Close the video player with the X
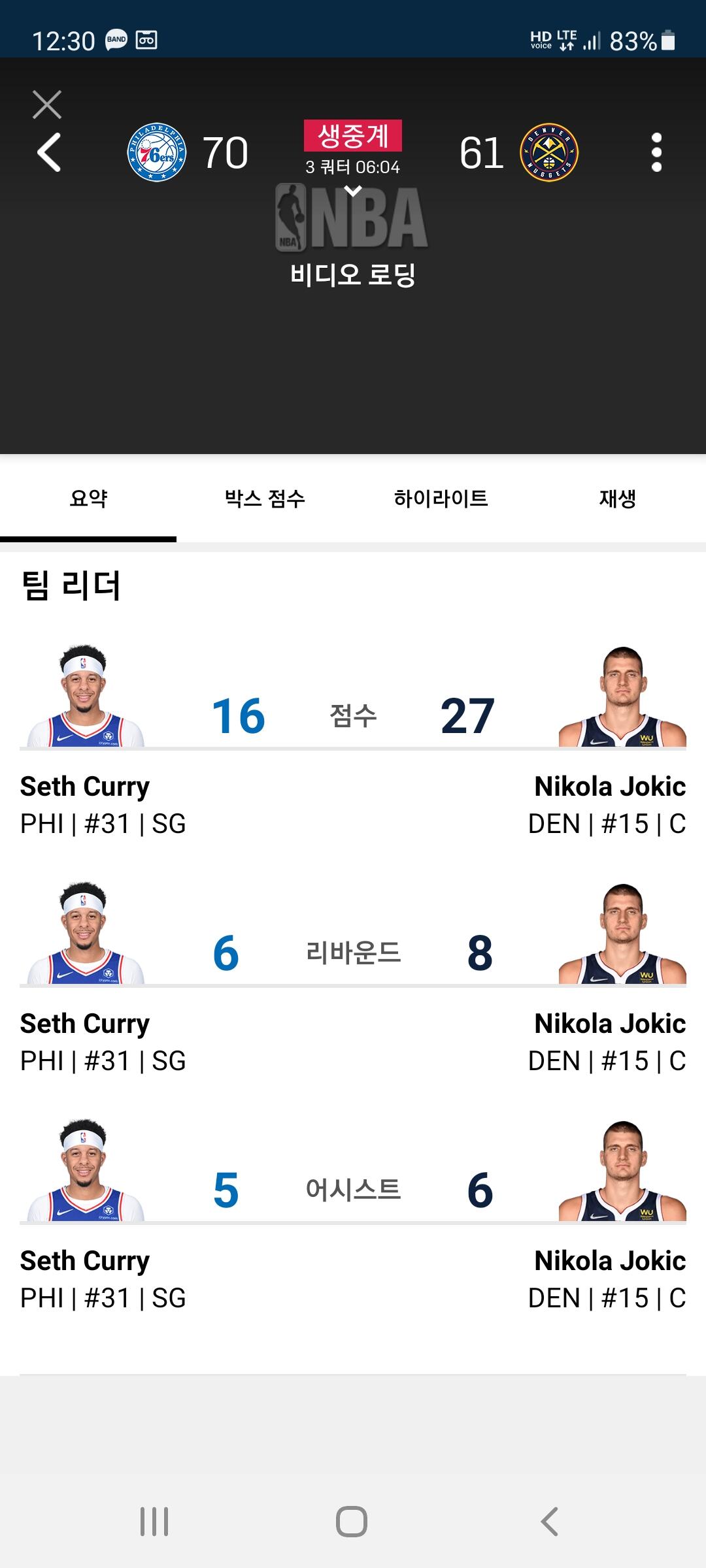This screenshot has height=1568, width=706. 47,105
